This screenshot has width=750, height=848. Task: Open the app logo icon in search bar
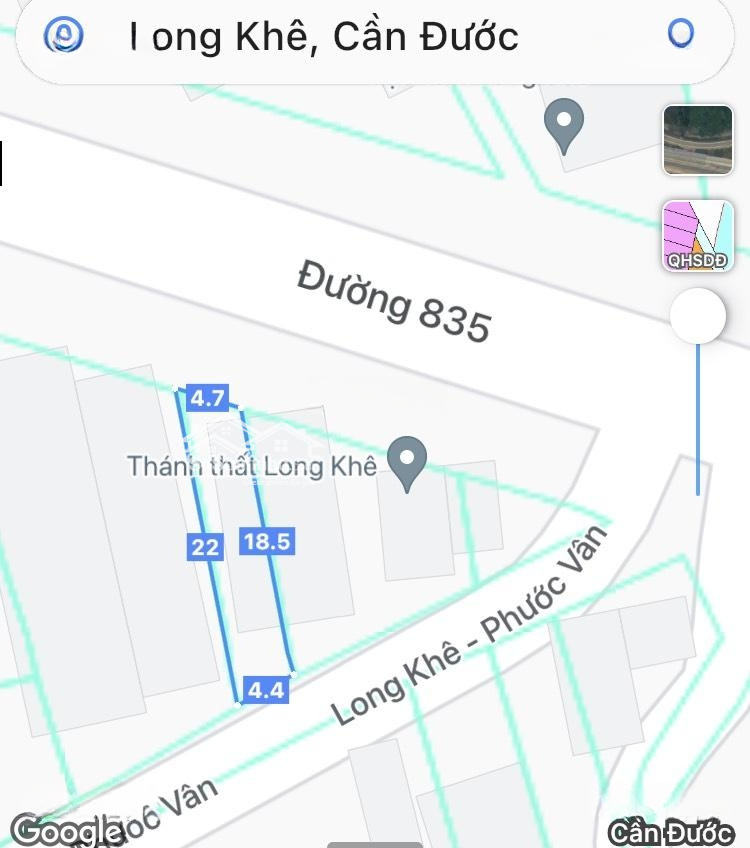tap(64, 36)
